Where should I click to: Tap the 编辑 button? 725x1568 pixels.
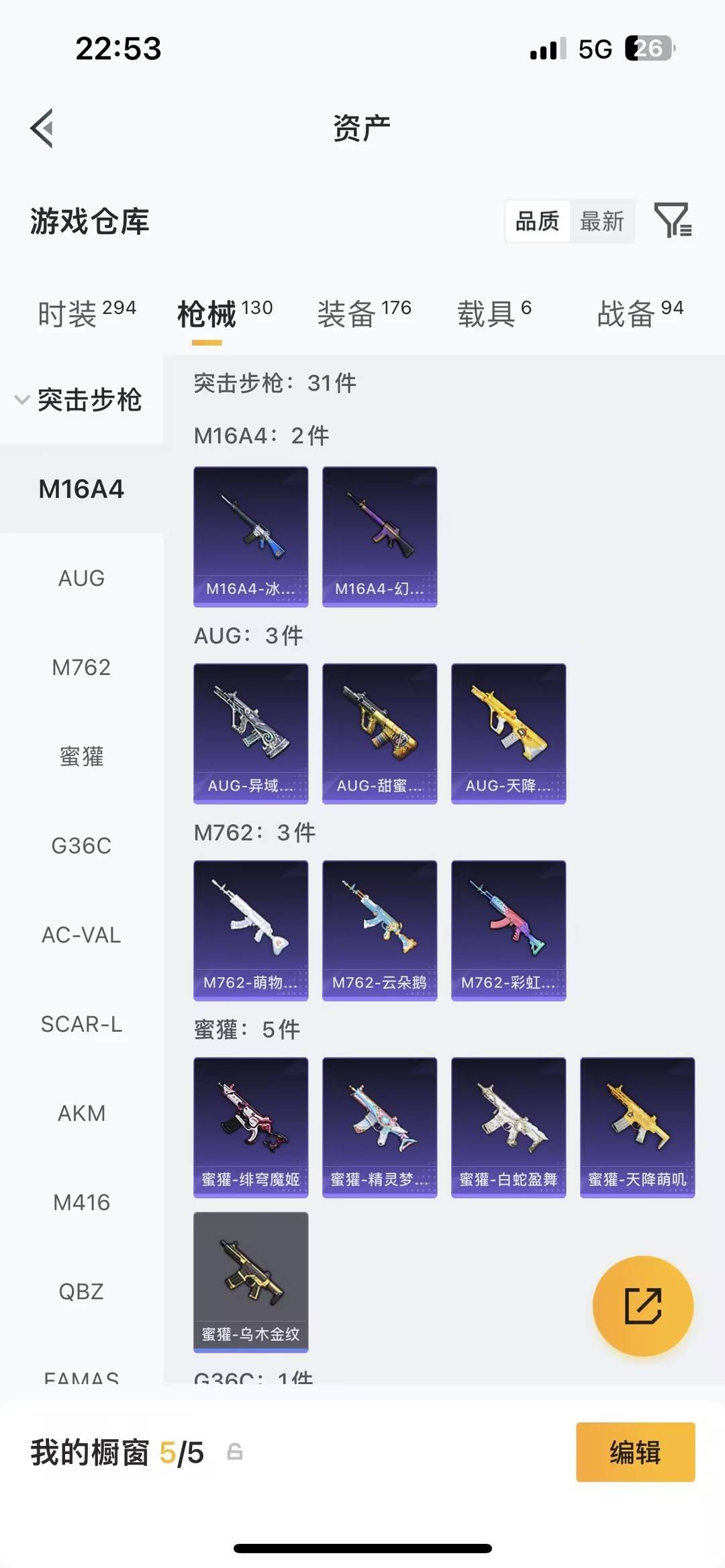pyautogui.click(x=635, y=1453)
